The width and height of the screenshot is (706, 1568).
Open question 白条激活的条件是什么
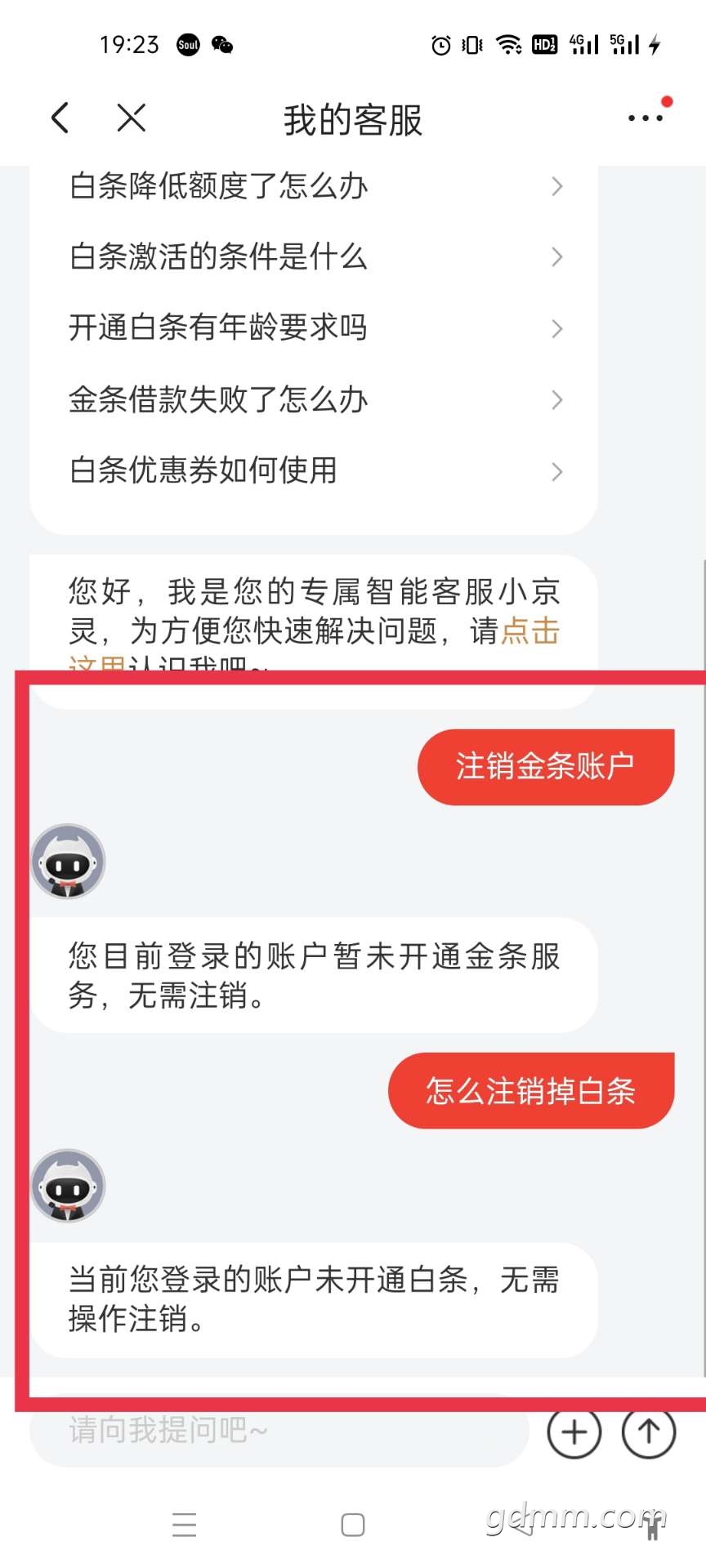pyautogui.click(x=315, y=257)
